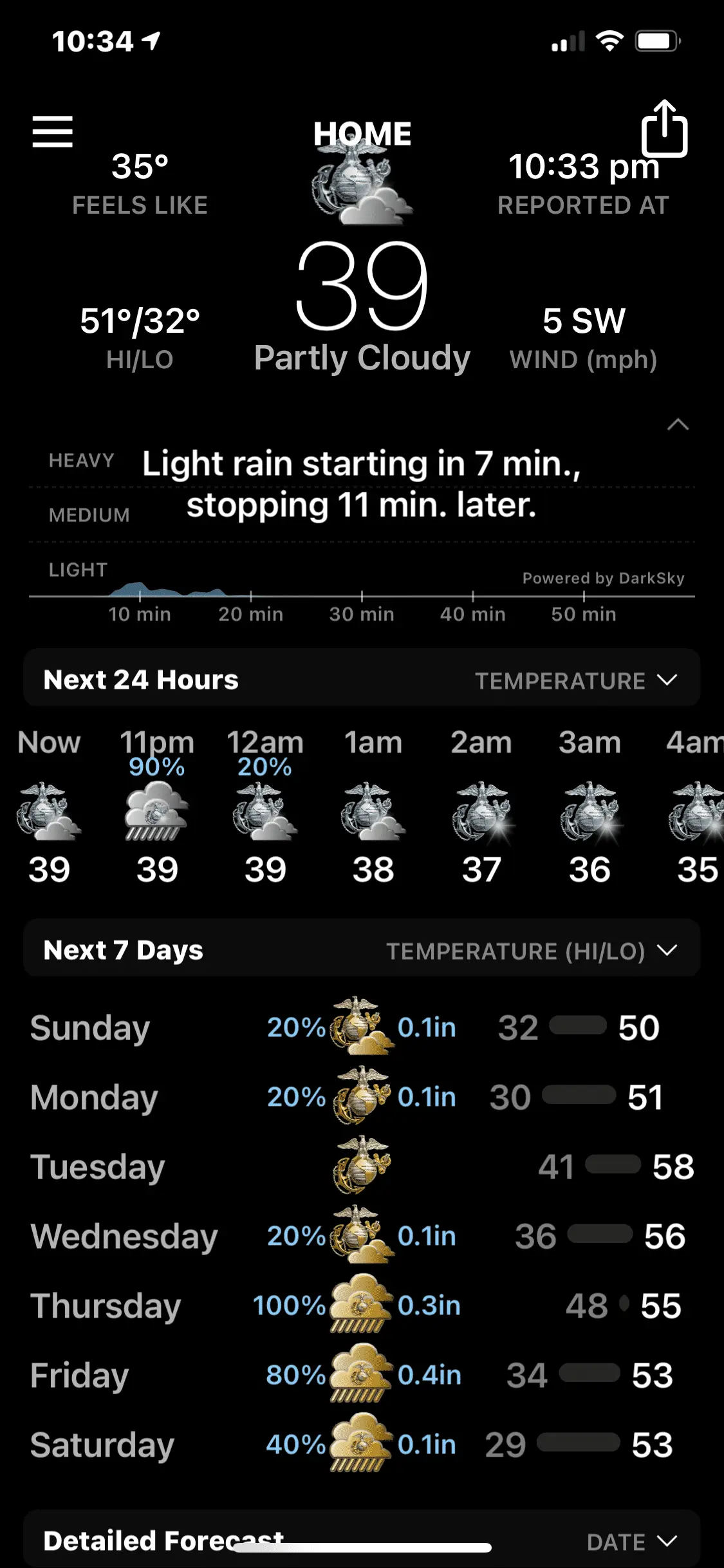
Task: Open Friday's forecast row
Action: click(x=362, y=1375)
